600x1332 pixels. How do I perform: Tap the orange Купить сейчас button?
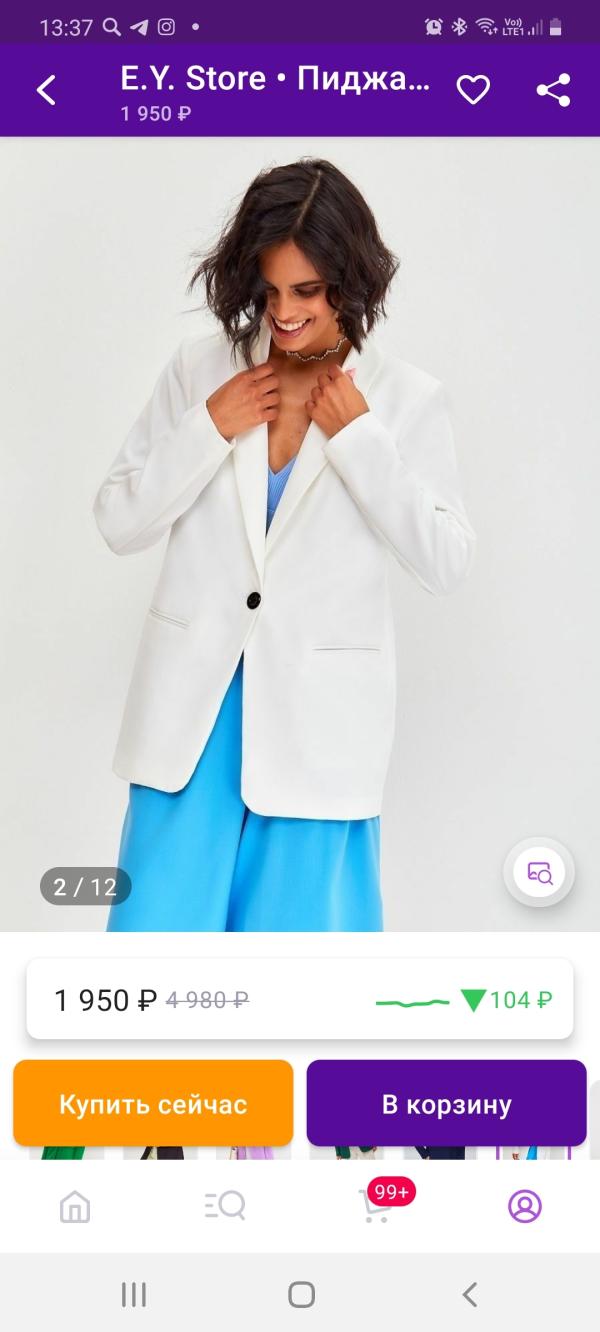pos(153,1104)
